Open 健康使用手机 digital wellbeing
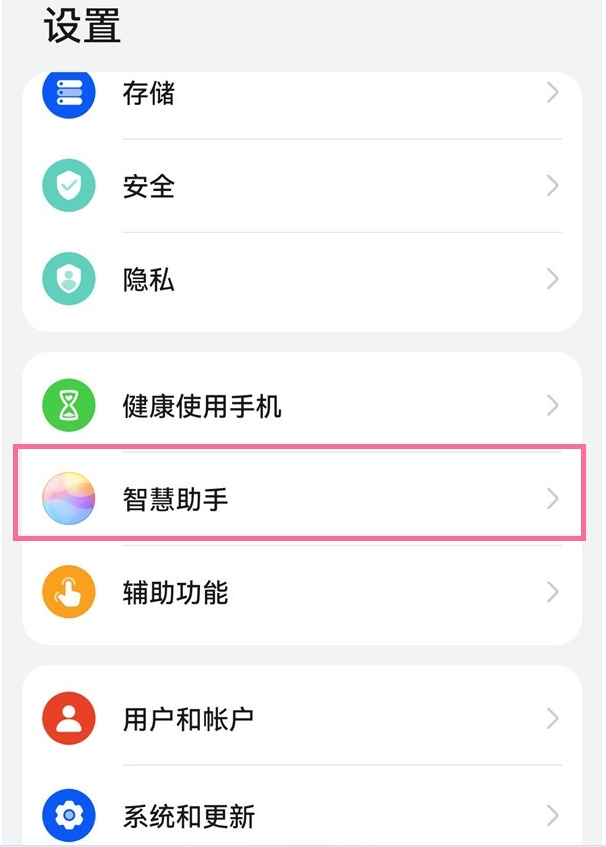 coord(300,406)
